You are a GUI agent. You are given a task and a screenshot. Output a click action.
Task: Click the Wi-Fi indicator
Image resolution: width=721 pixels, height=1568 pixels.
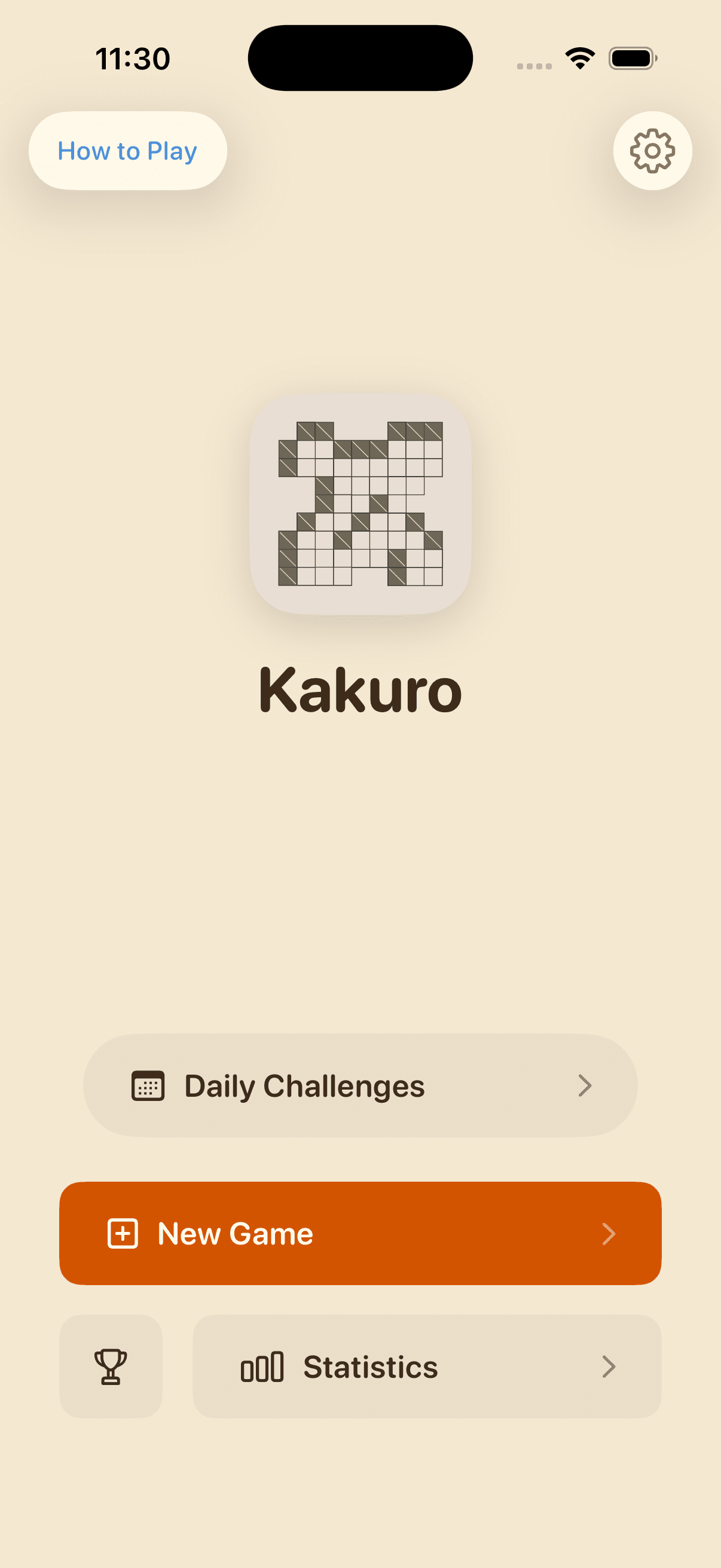(579, 57)
